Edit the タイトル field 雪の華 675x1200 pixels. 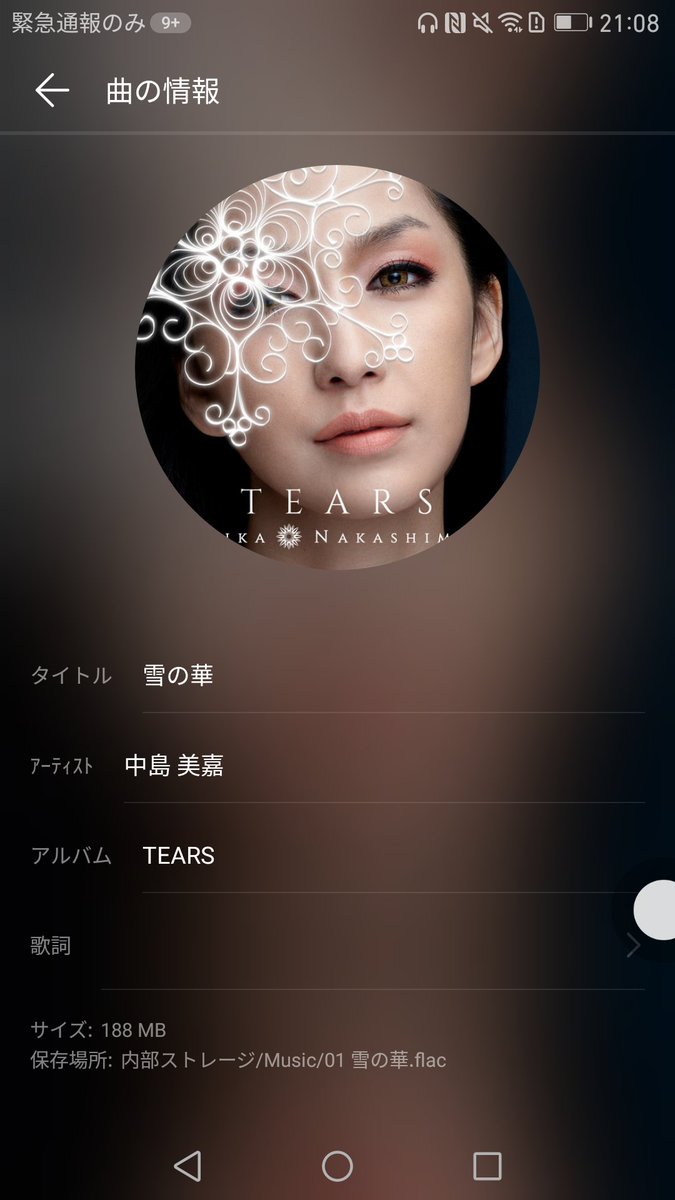tap(393, 676)
